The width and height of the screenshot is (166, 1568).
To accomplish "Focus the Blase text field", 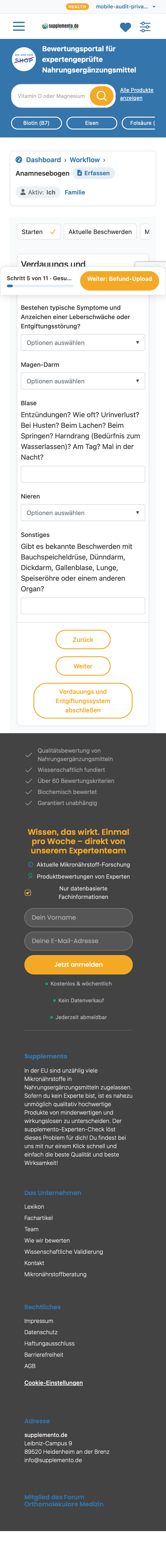I will pyautogui.click(x=83, y=474).
